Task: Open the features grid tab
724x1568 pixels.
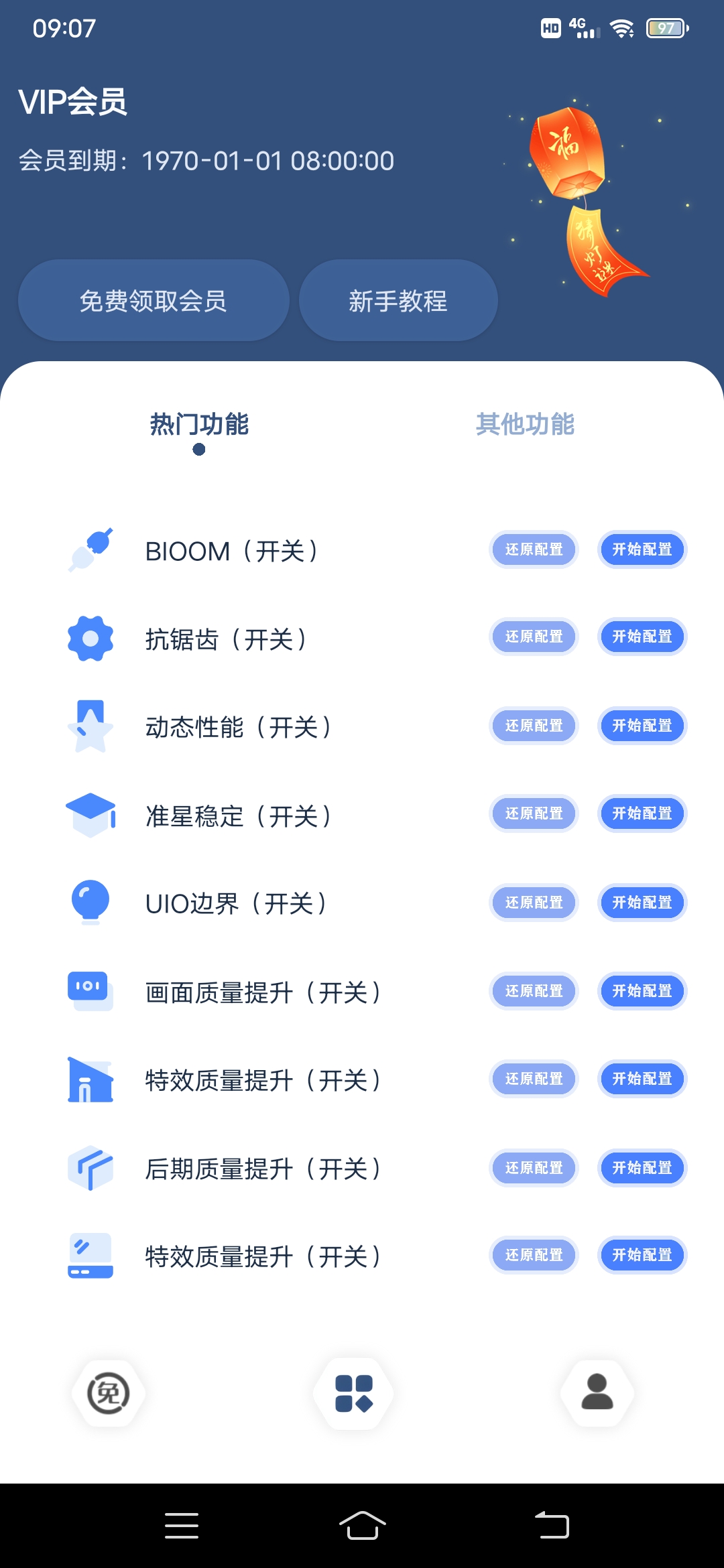Action: point(353,1393)
